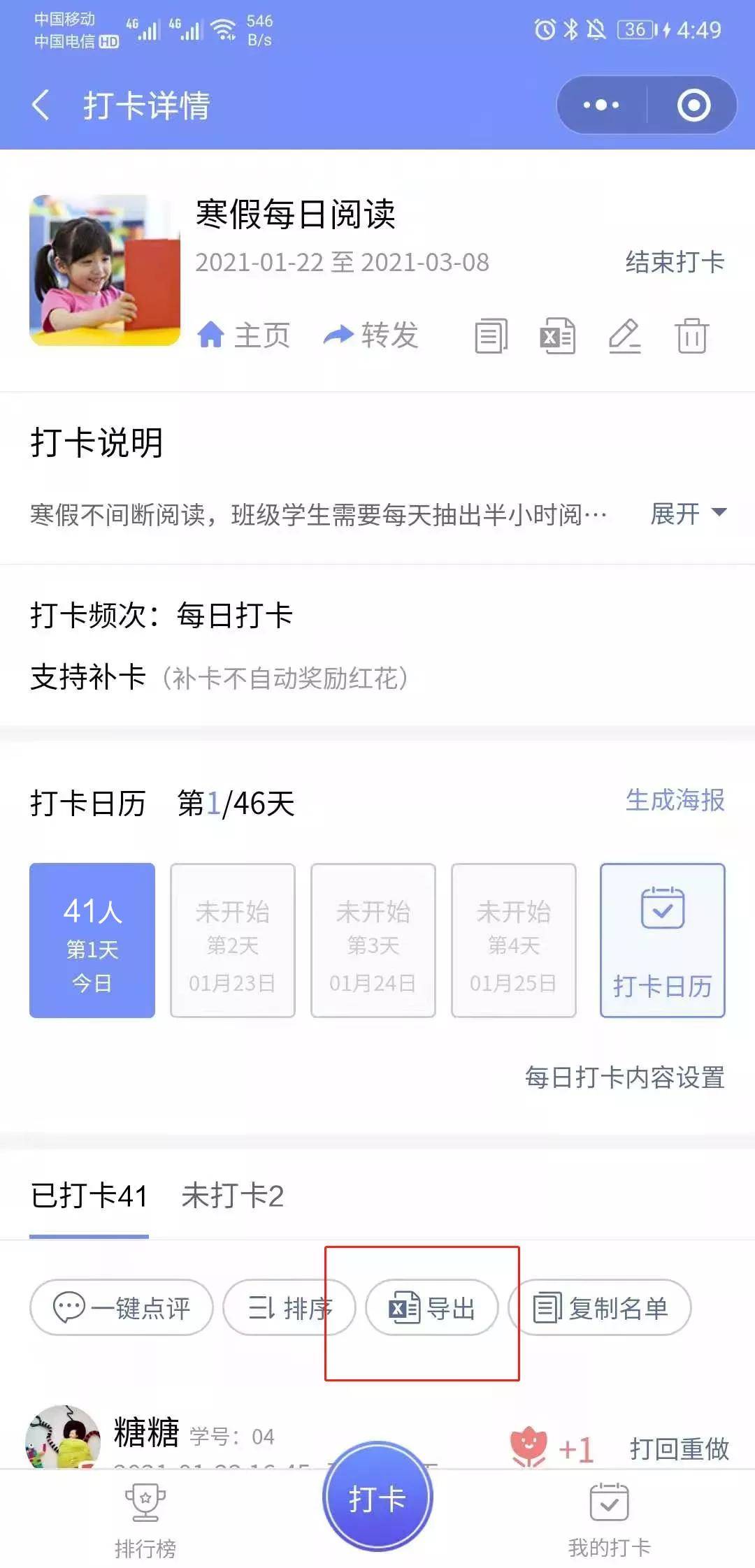Open the mini program more options menu
Image resolution: width=755 pixels, height=1568 pixels.
pos(601,106)
